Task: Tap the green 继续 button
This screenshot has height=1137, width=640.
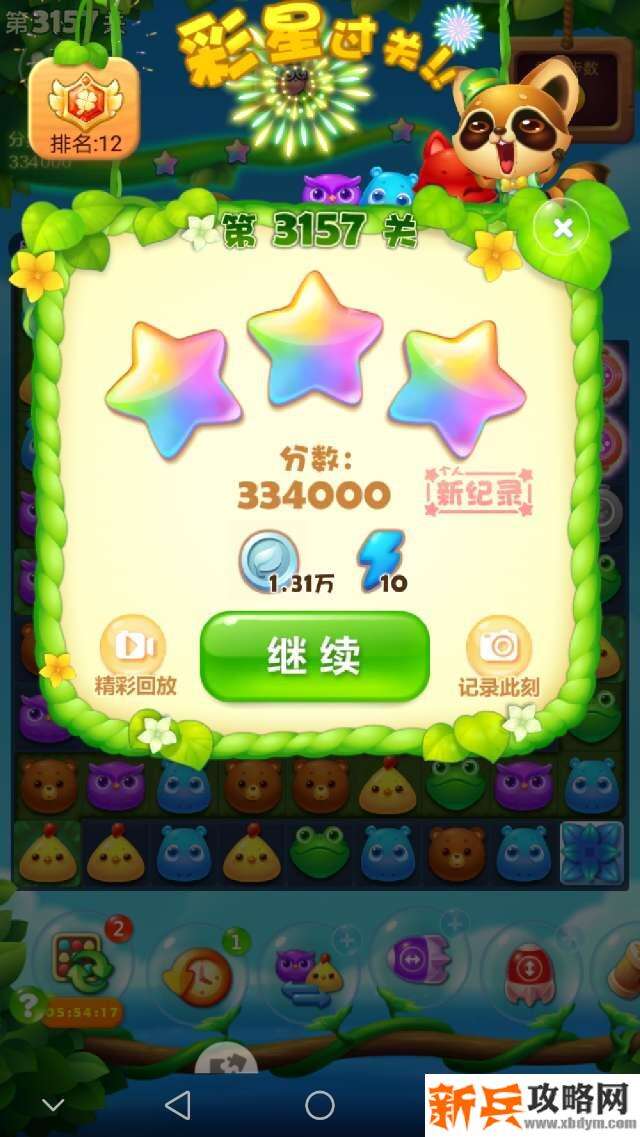Action: point(314,656)
